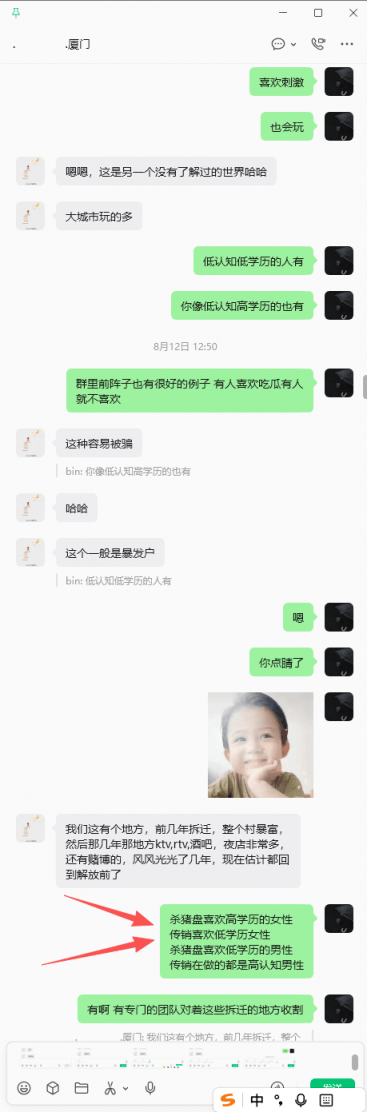Tap the sender avatar beside "喜欢刺激"
This screenshot has height=1112, width=367.
339,82
